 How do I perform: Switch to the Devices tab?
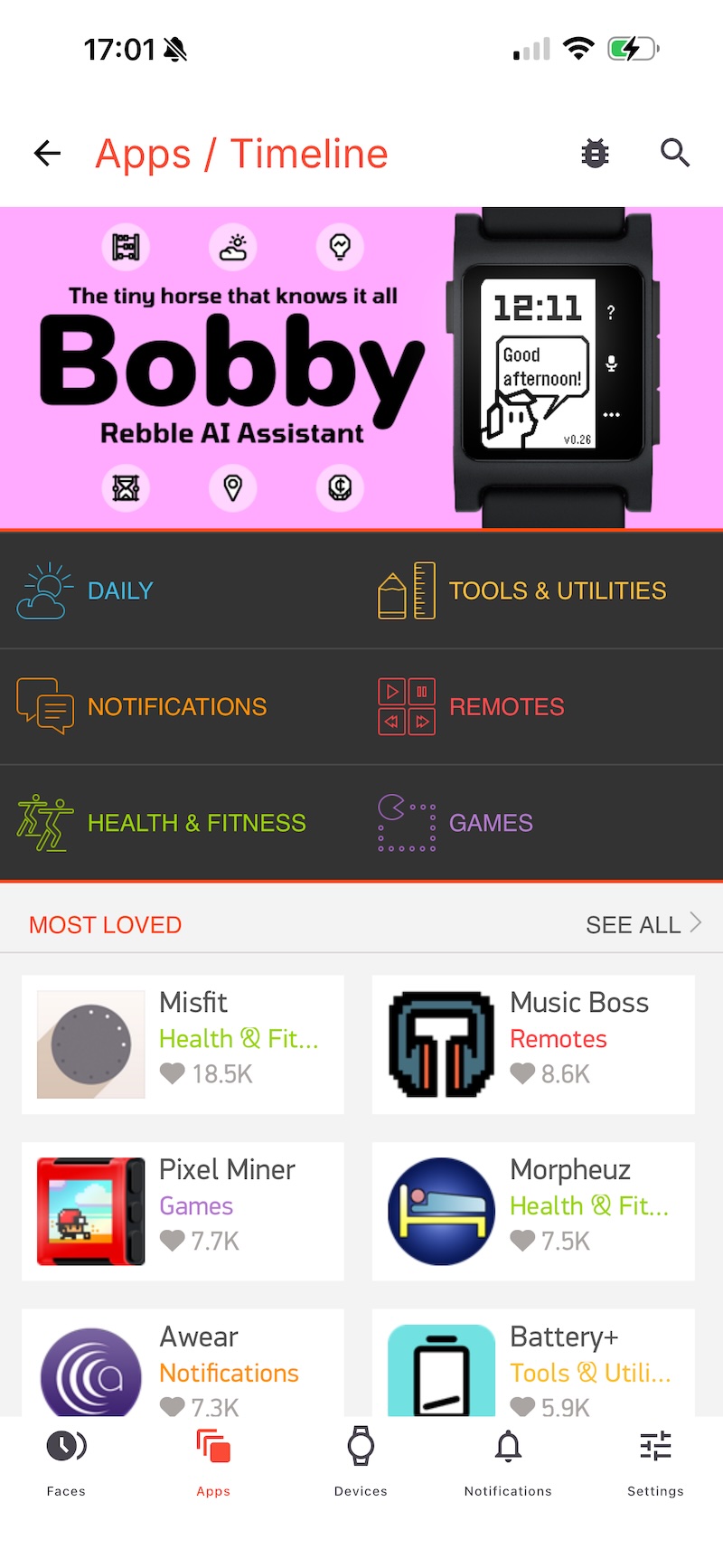click(x=361, y=1462)
